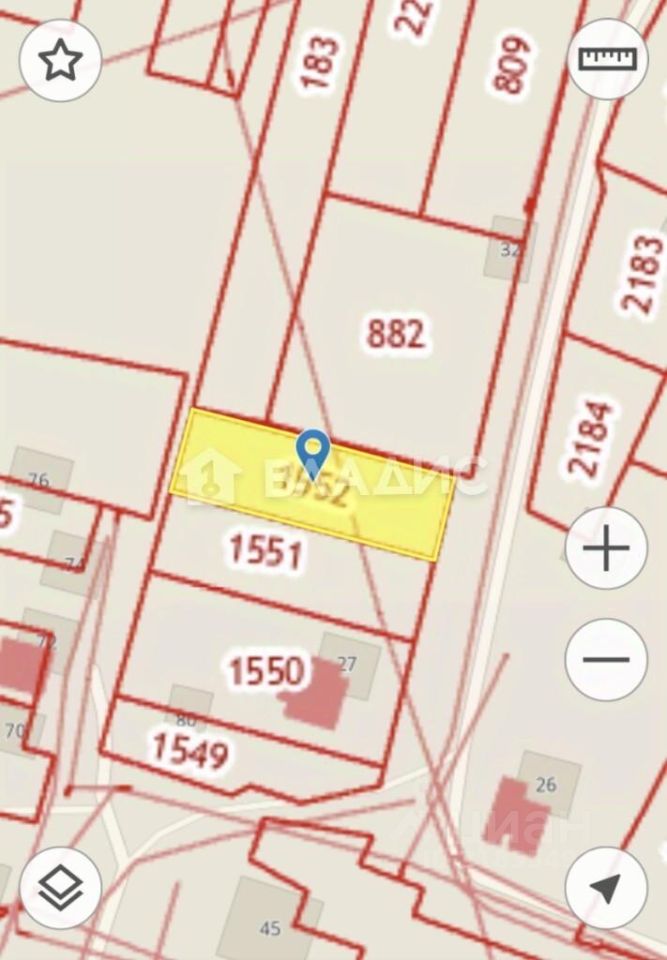
Task: Open the map layers selector
Action: 60,887
